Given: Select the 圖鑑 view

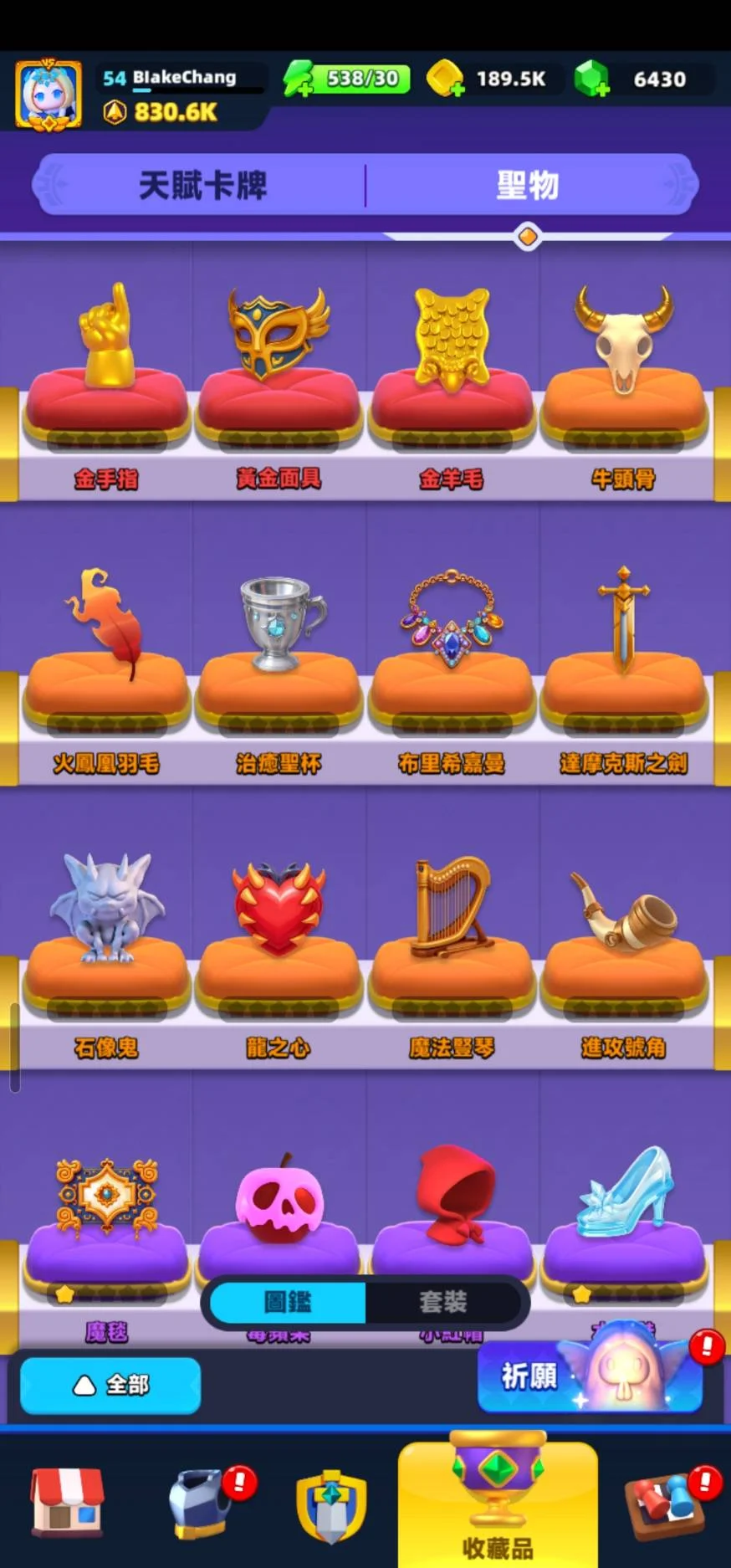Looking at the screenshot, I should [287, 1302].
